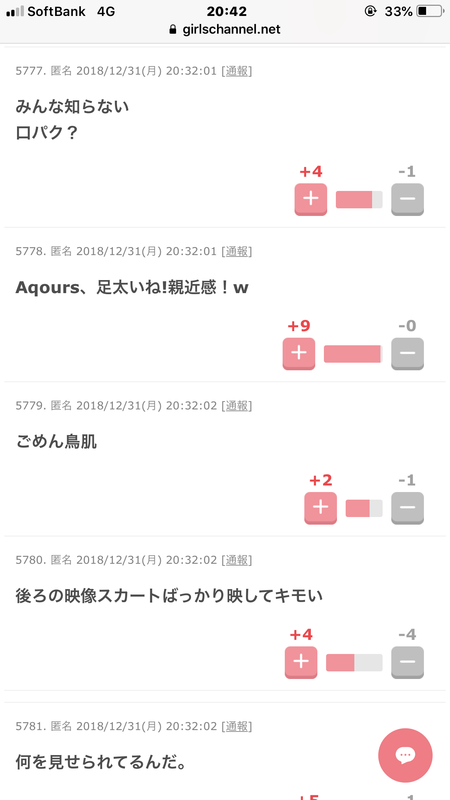Image resolution: width=450 pixels, height=800 pixels.
Task: Report comment 5778 via 通報
Action: pyautogui.click(x=237, y=251)
